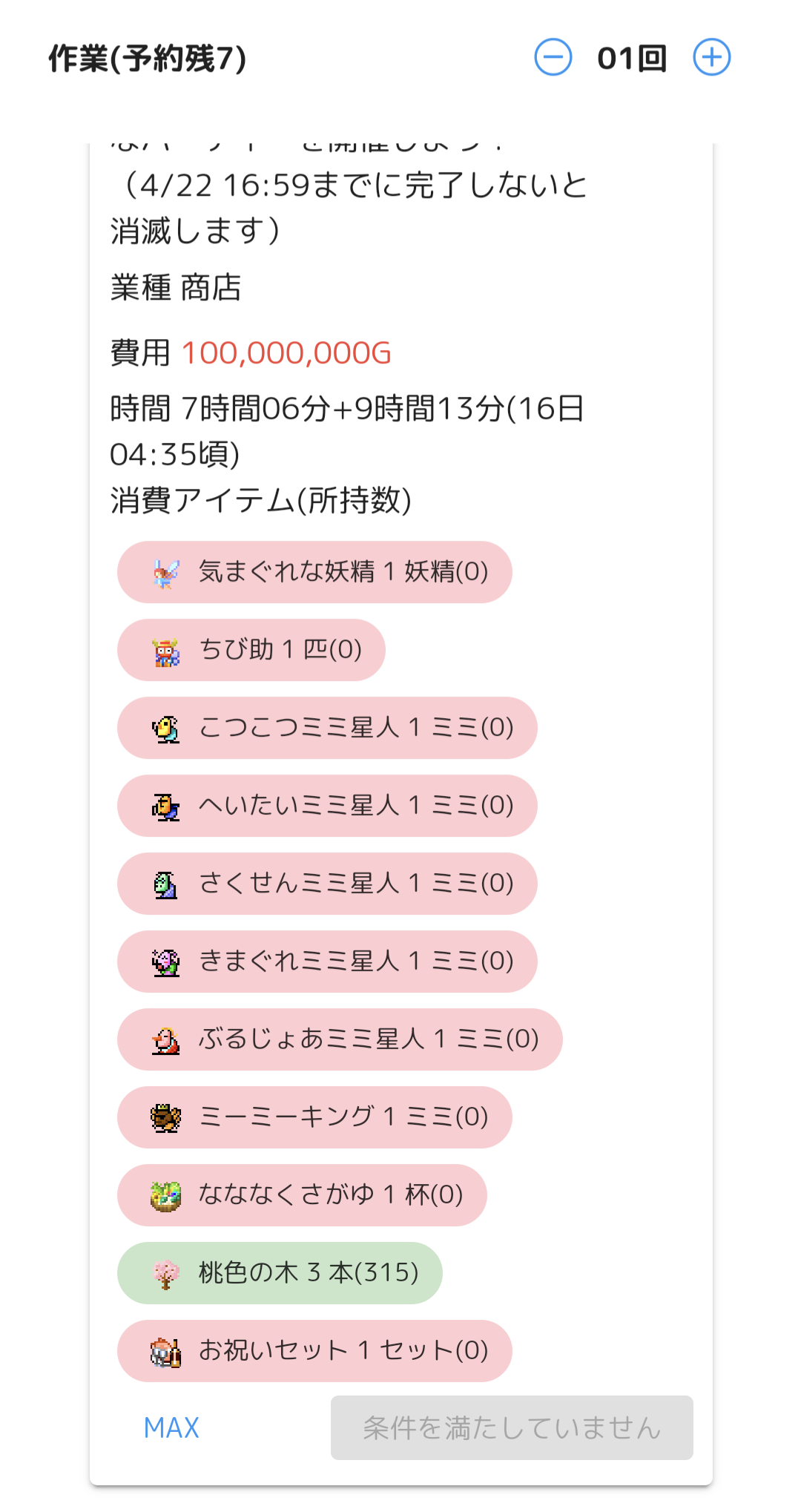Select the お祝いセット chip
Image resolution: width=801 pixels, height=1512 pixels.
tap(314, 1351)
